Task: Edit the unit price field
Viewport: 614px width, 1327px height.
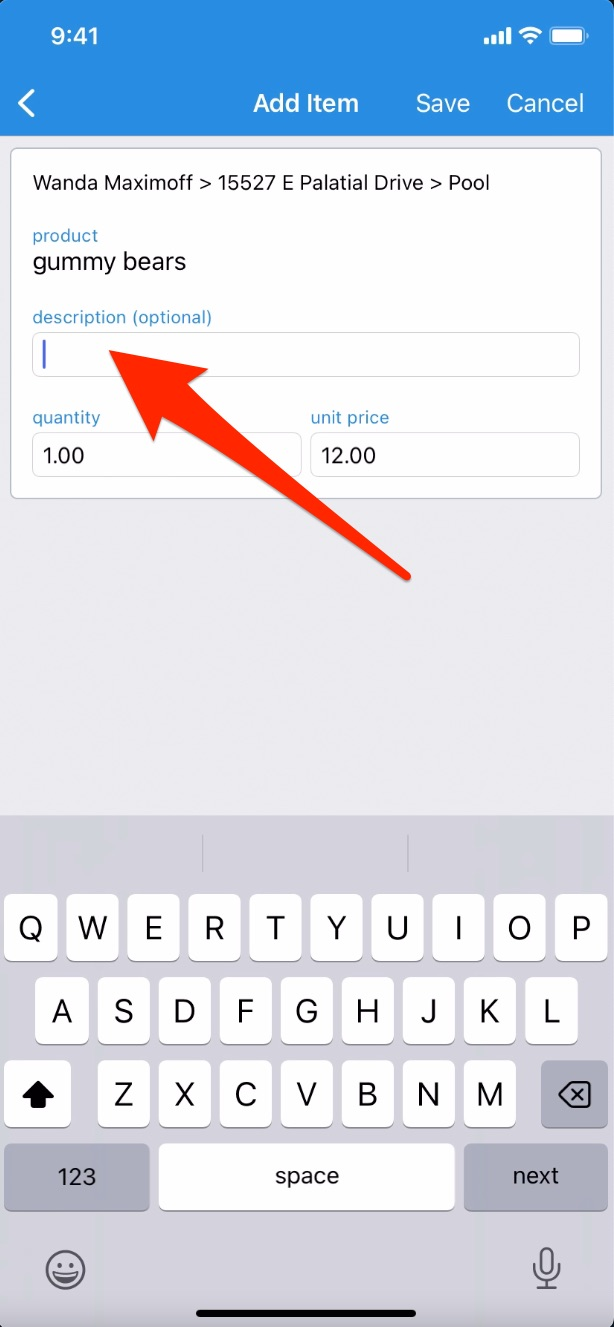Action: 445,455
